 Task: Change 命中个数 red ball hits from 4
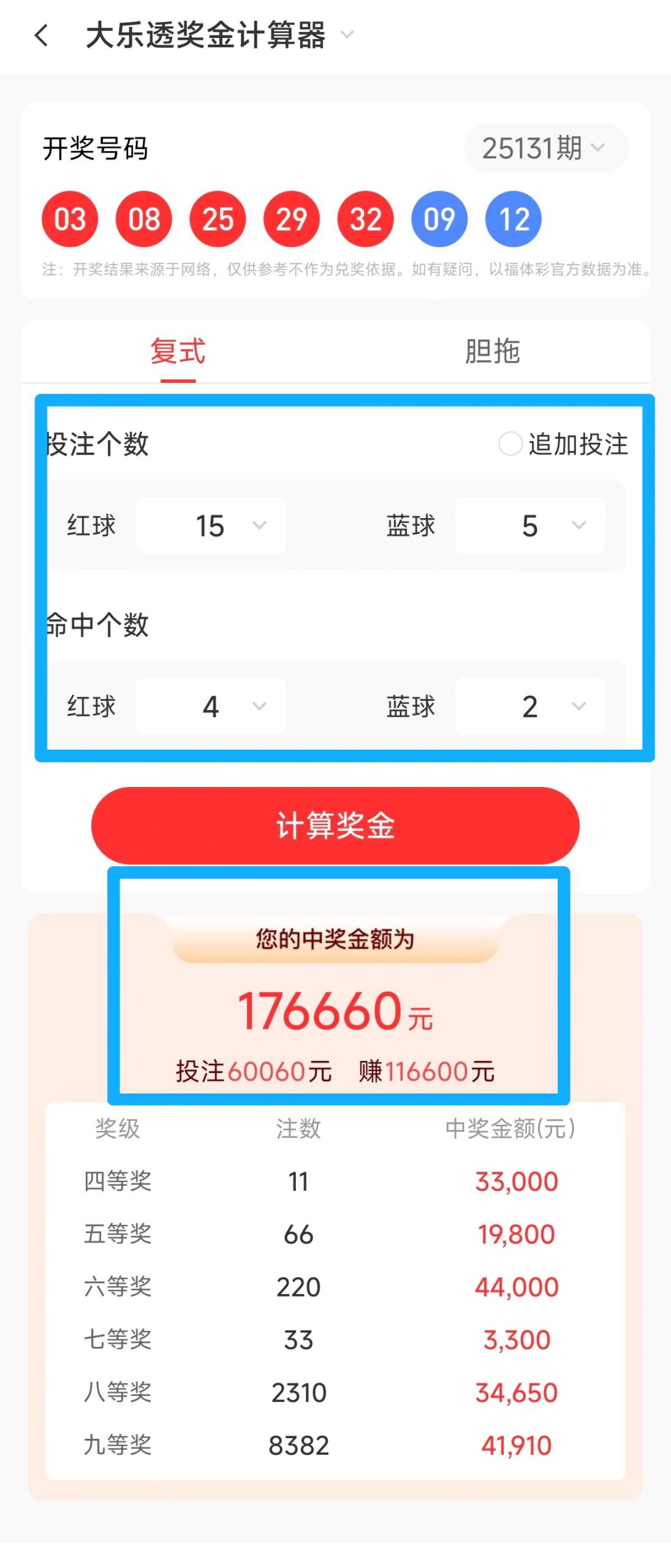pyautogui.click(x=211, y=706)
